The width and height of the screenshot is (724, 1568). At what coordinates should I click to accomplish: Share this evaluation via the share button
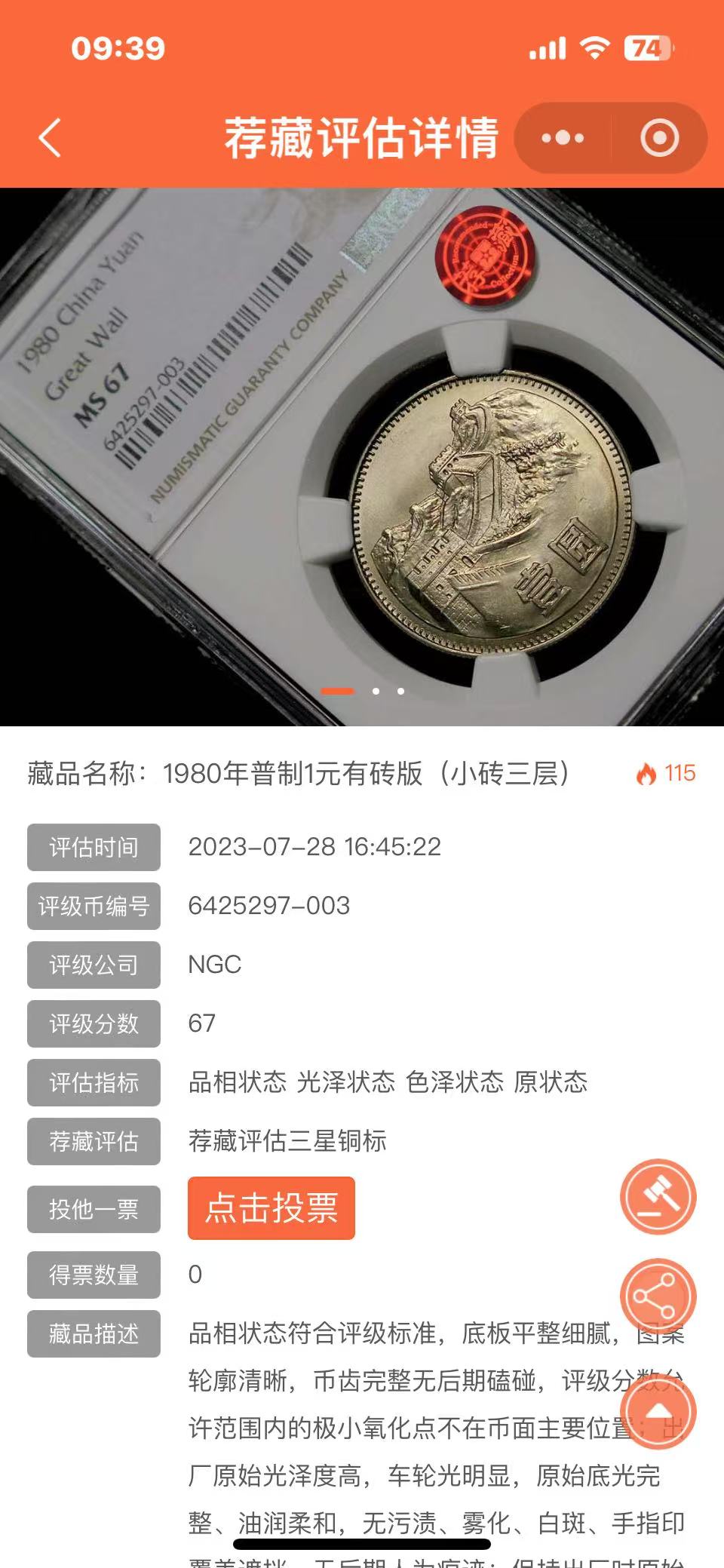[x=658, y=1296]
